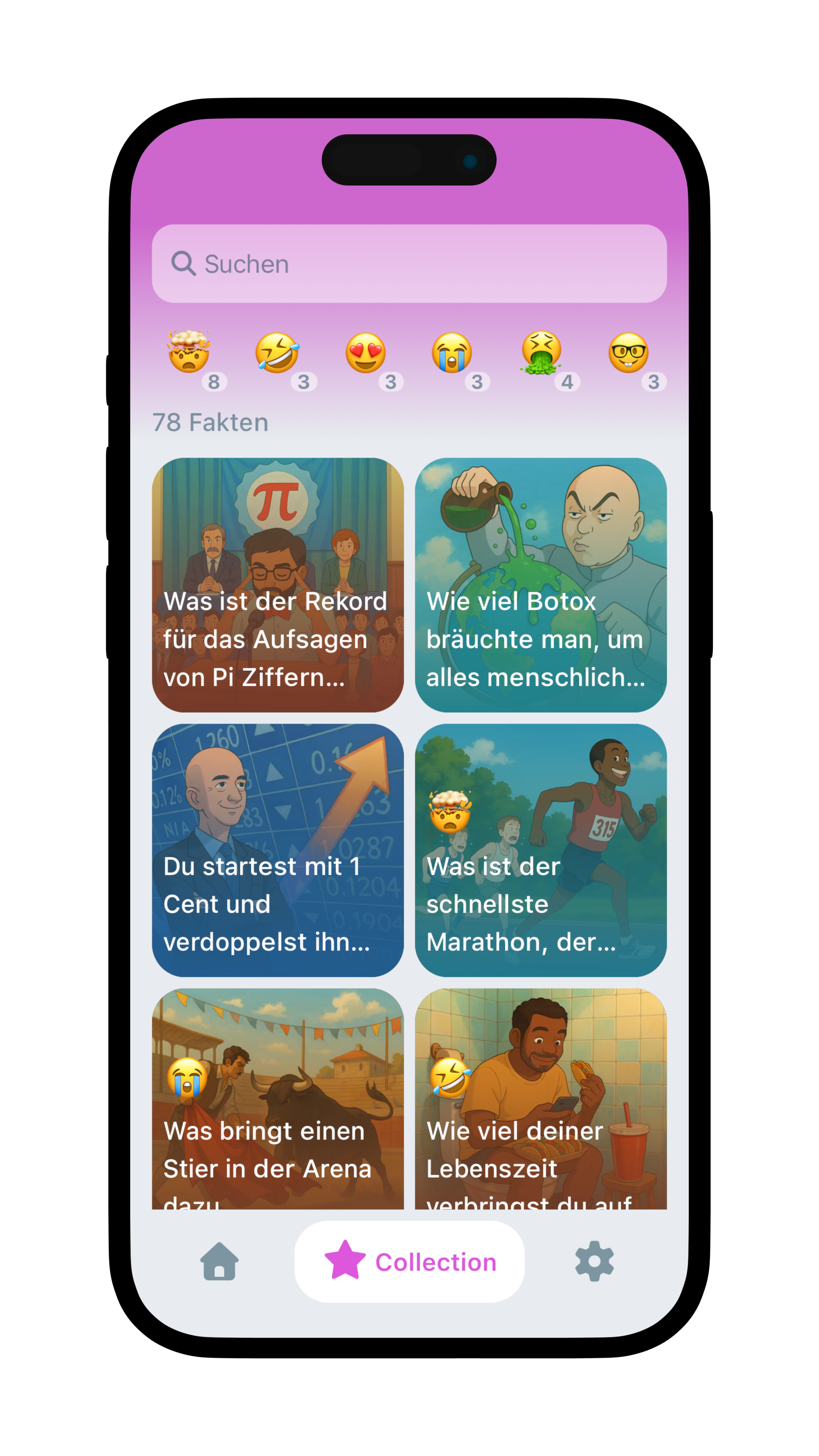819x1456 pixels.
Task: Open the Botox fact card
Action: click(541, 585)
